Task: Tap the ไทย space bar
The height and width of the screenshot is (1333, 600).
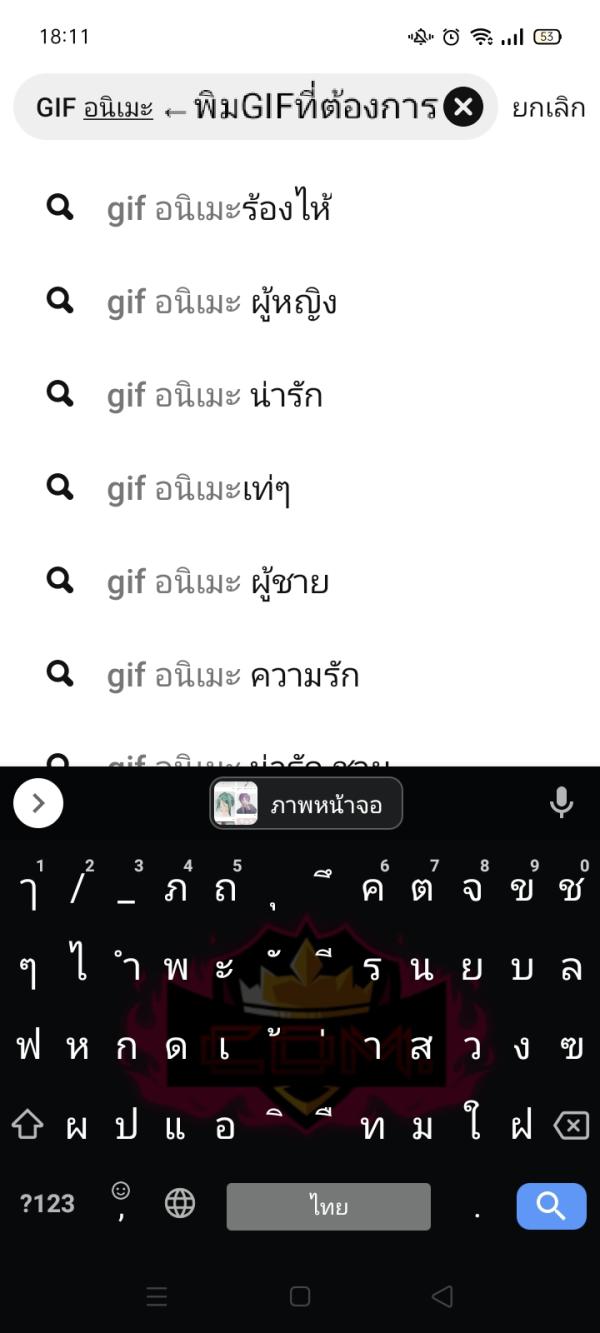Action: click(x=328, y=1206)
